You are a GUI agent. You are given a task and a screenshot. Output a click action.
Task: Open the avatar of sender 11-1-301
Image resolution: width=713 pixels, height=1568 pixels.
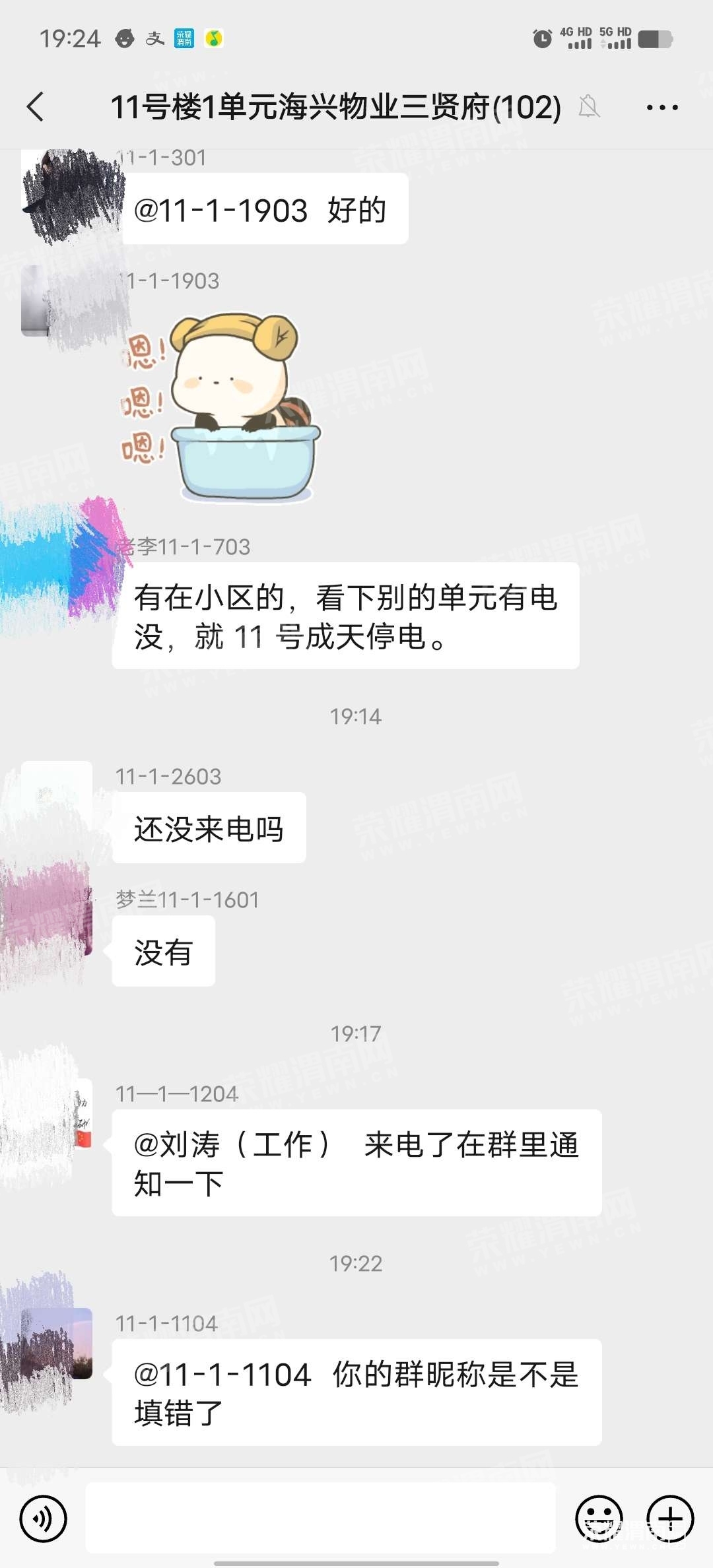57,185
